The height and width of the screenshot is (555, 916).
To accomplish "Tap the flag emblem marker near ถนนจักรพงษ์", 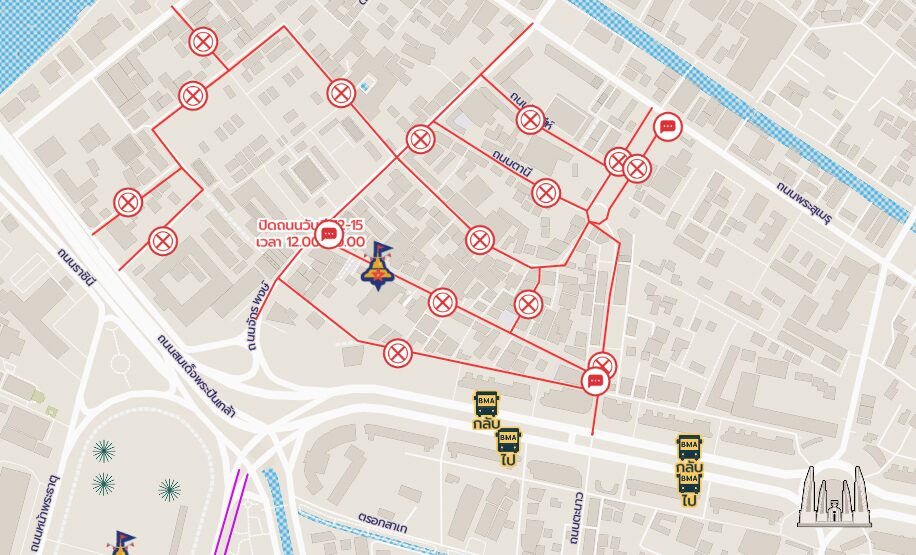I will point(379,265).
